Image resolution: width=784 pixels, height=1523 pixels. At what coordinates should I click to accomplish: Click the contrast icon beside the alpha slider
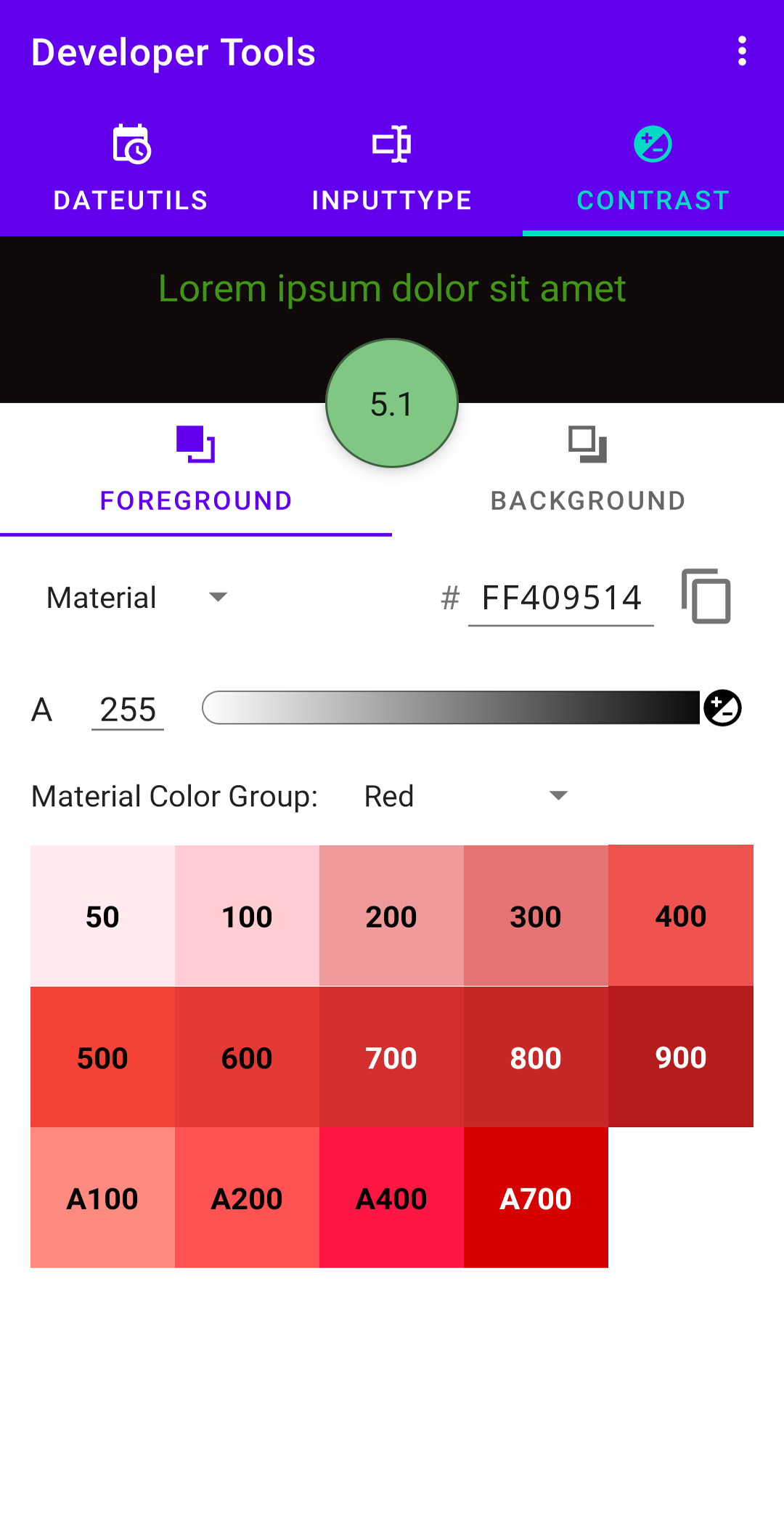point(723,707)
